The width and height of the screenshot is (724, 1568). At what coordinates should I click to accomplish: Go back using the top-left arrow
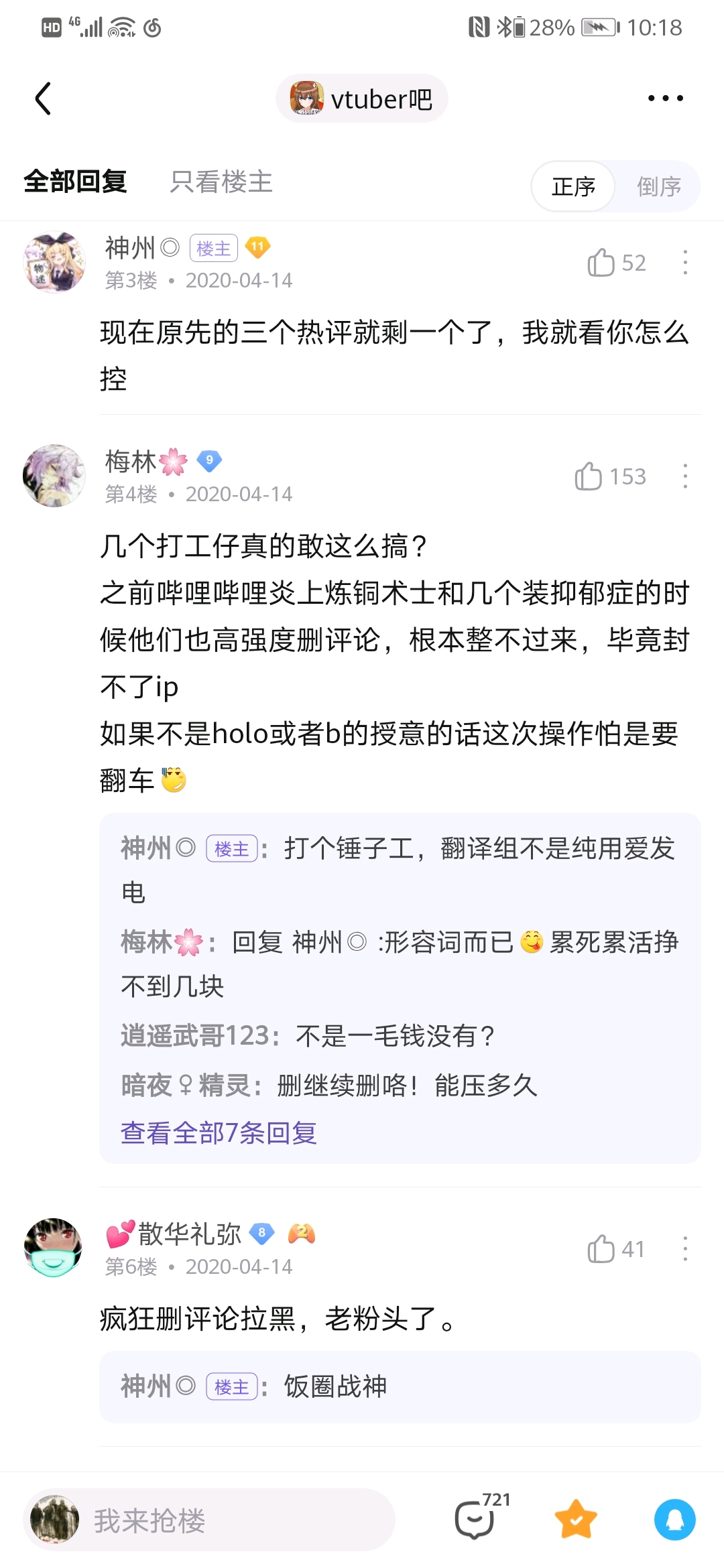[x=43, y=99]
